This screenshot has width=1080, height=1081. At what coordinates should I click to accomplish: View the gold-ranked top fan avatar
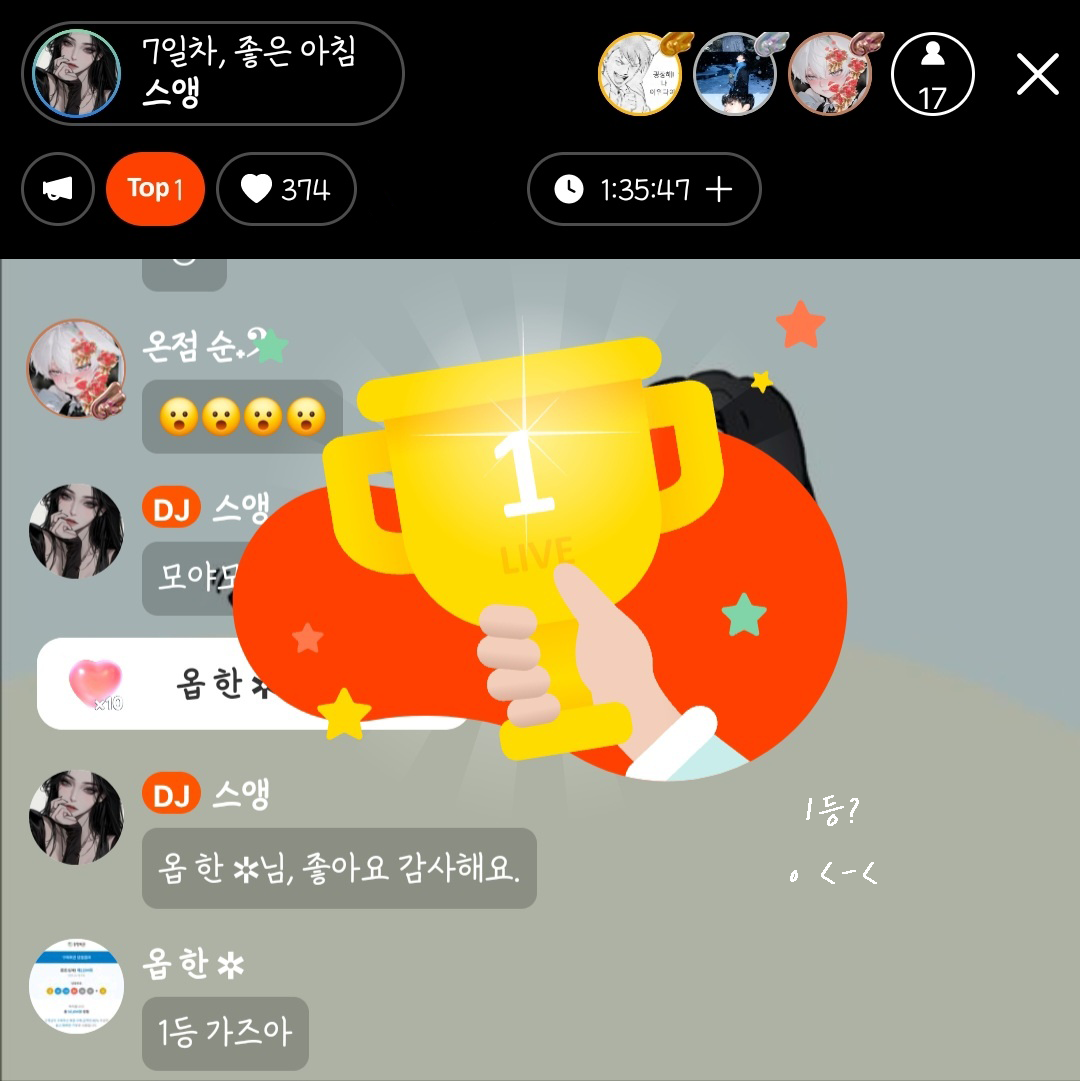[x=640, y=74]
